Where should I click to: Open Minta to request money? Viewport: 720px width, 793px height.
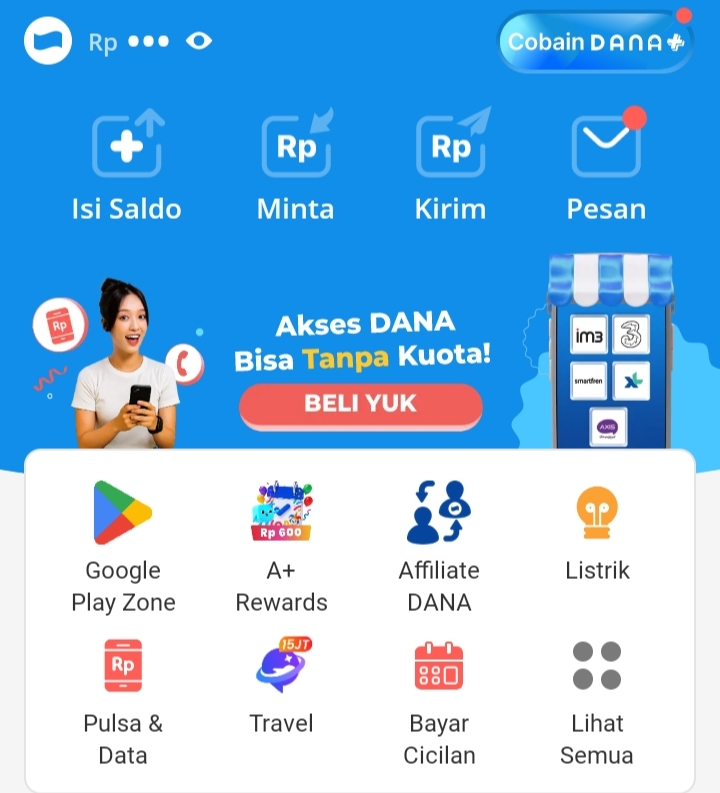tap(296, 165)
